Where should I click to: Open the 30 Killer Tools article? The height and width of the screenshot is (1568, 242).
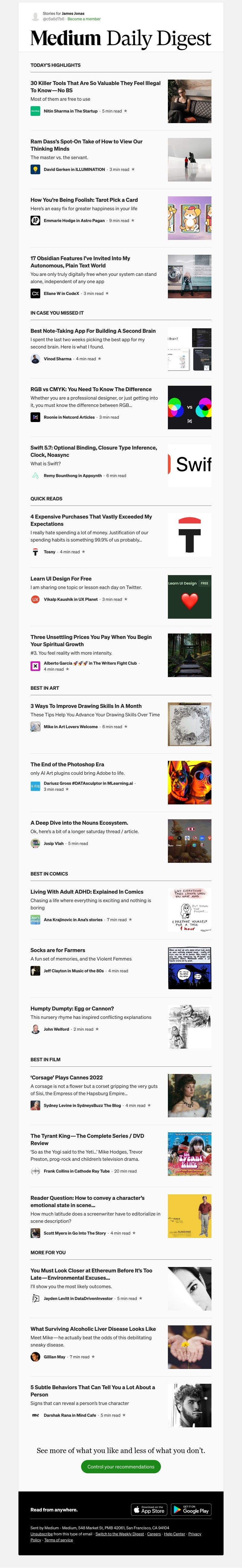click(x=96, y=87)
